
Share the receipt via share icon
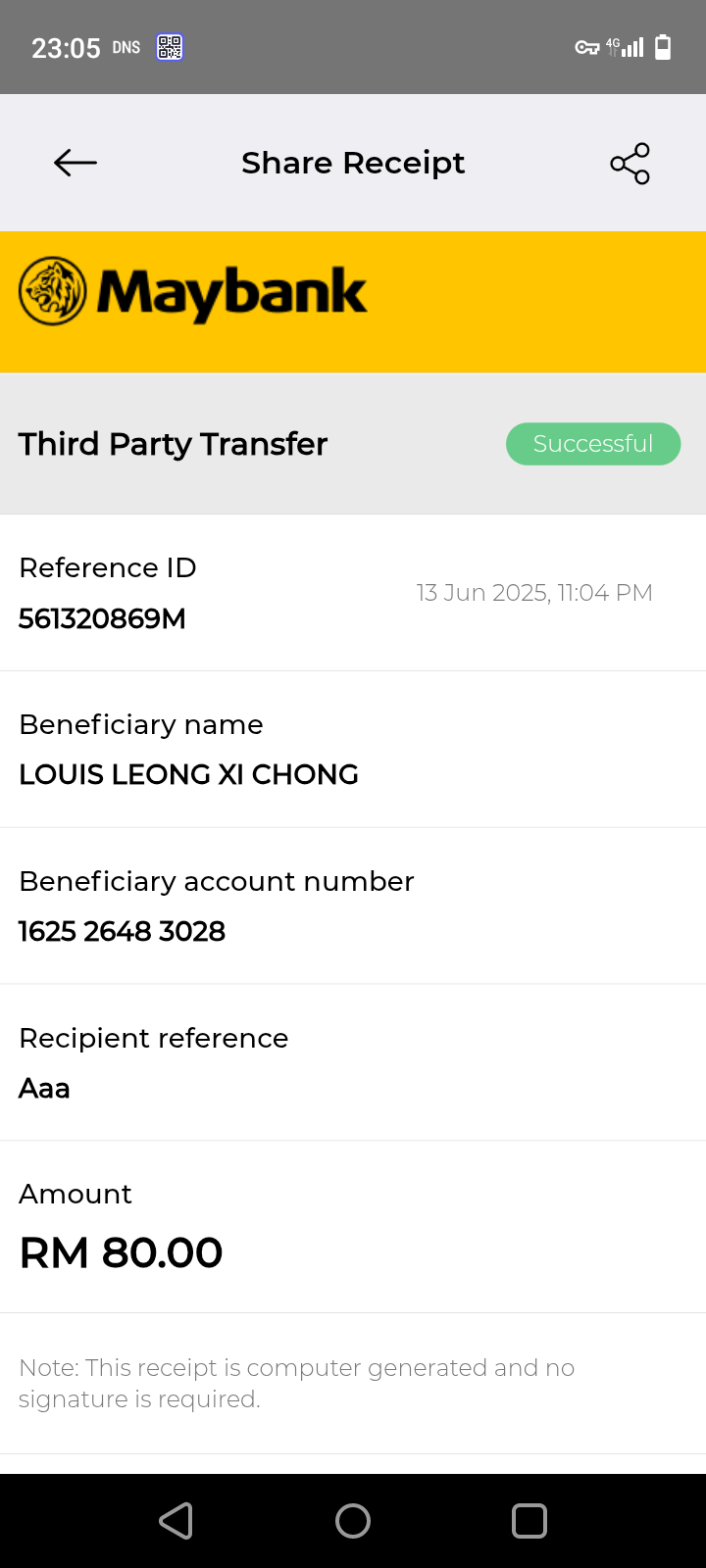630,164
